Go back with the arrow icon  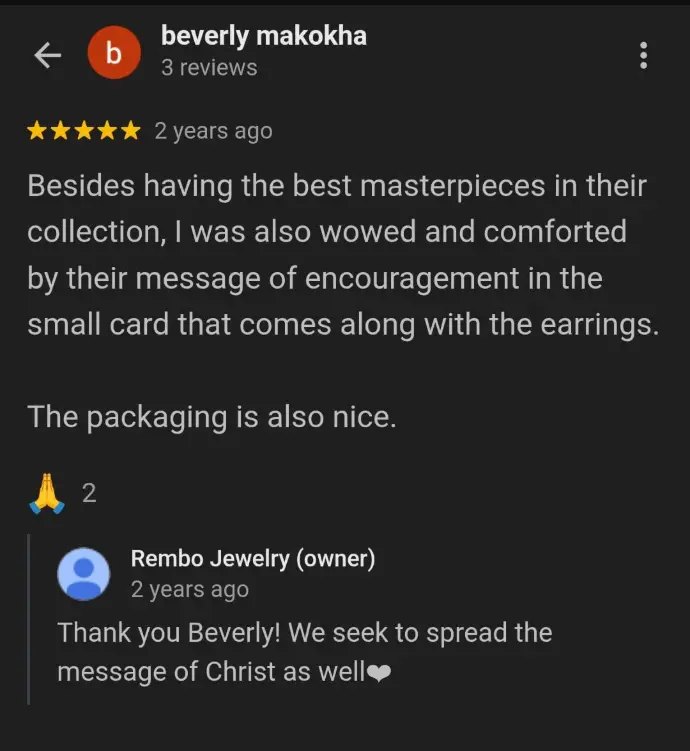[47, 56]
